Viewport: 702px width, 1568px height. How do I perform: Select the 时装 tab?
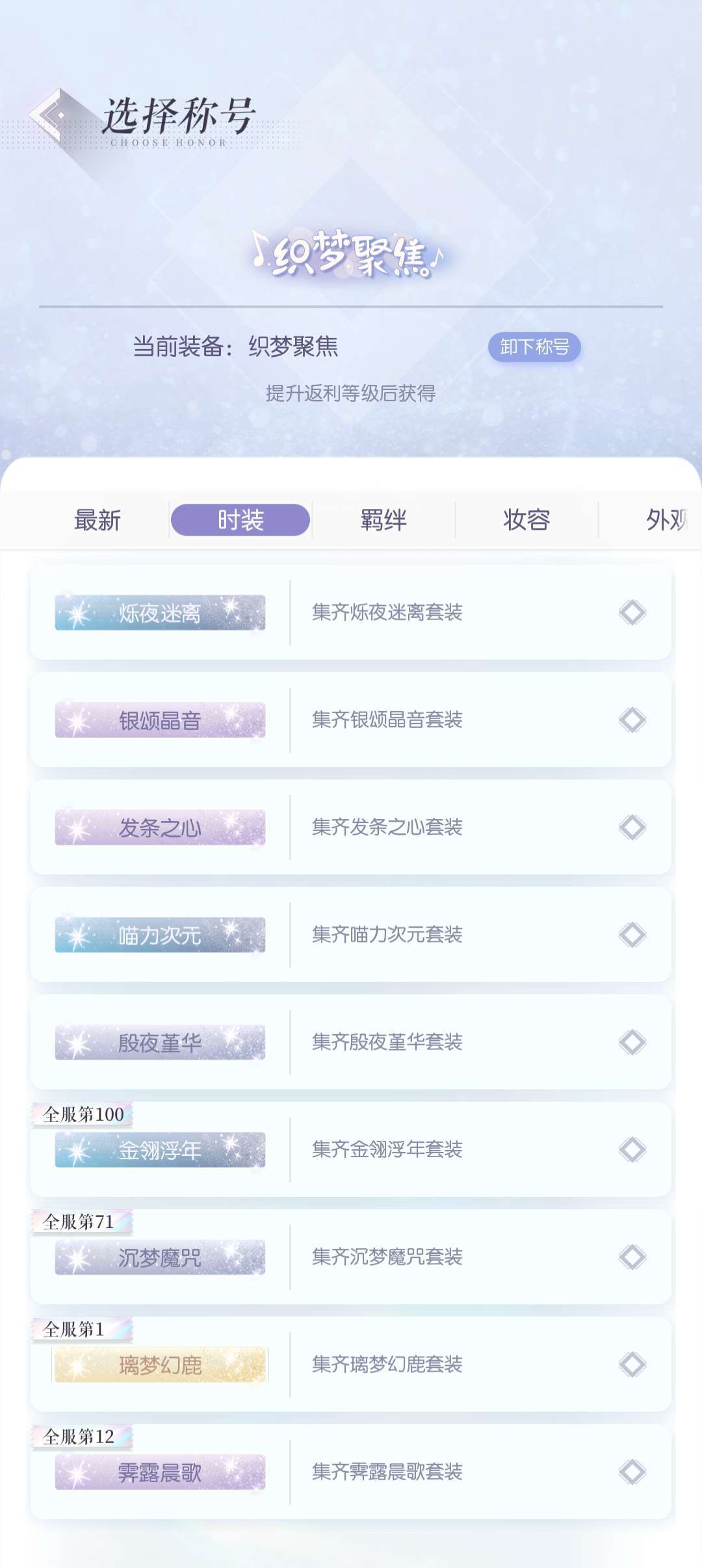[x=240, y=520]
